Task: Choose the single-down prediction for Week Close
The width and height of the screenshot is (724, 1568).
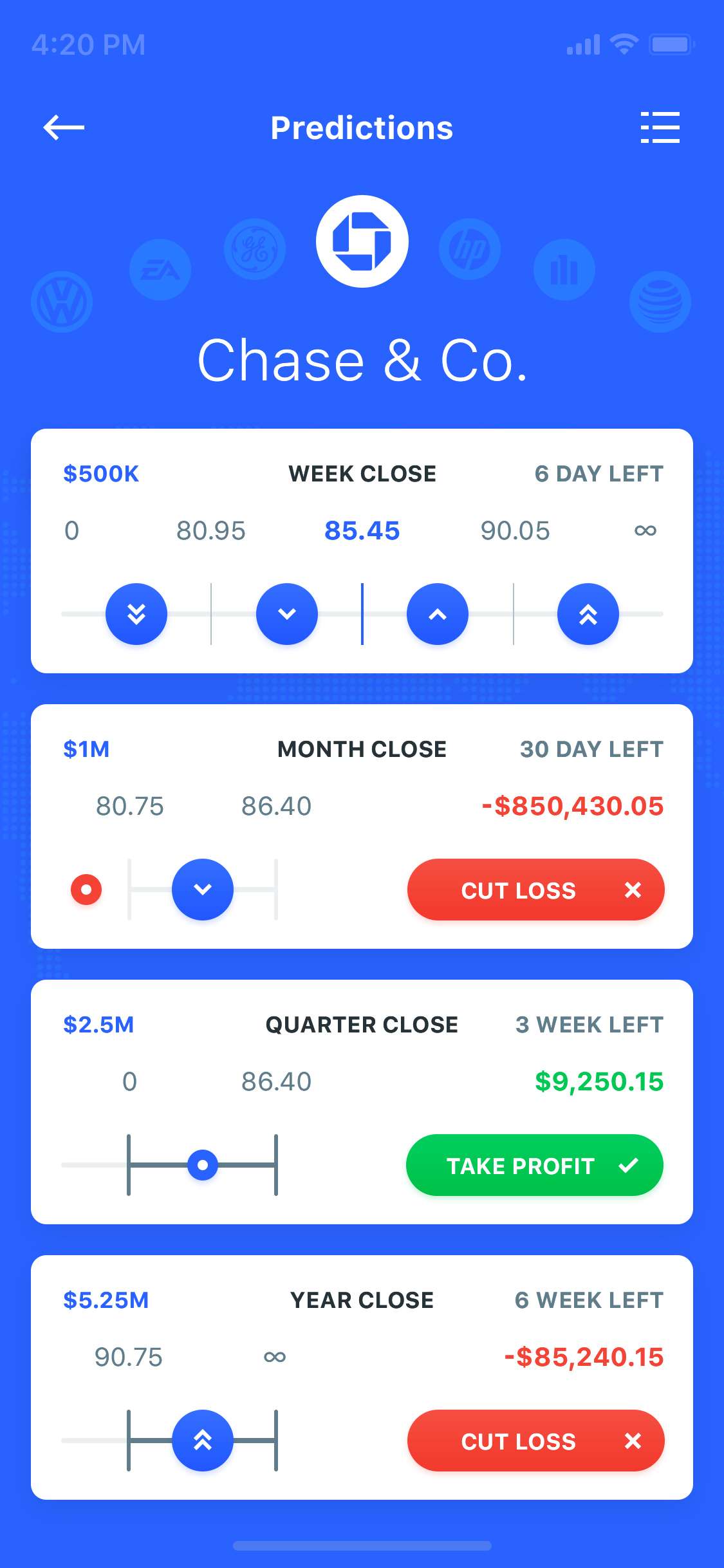Action: pos(287,614)
